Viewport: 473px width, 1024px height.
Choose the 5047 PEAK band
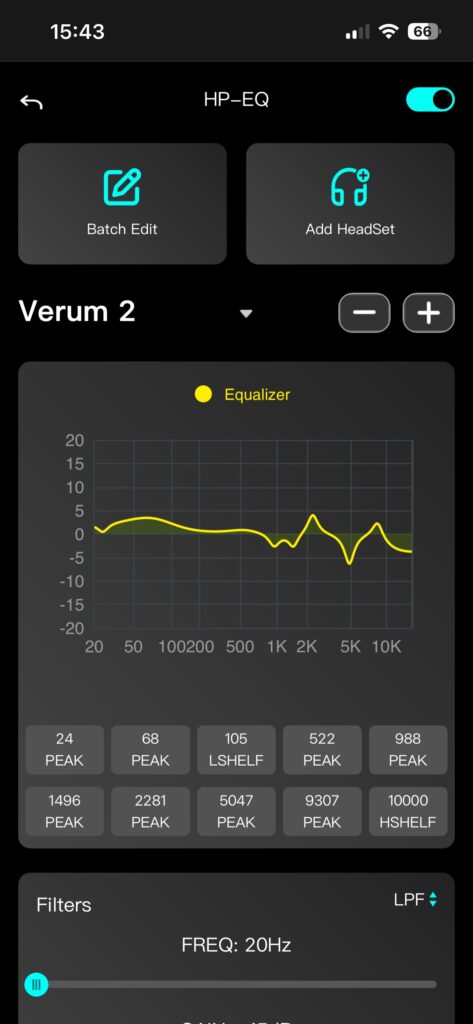click(236, 811)
